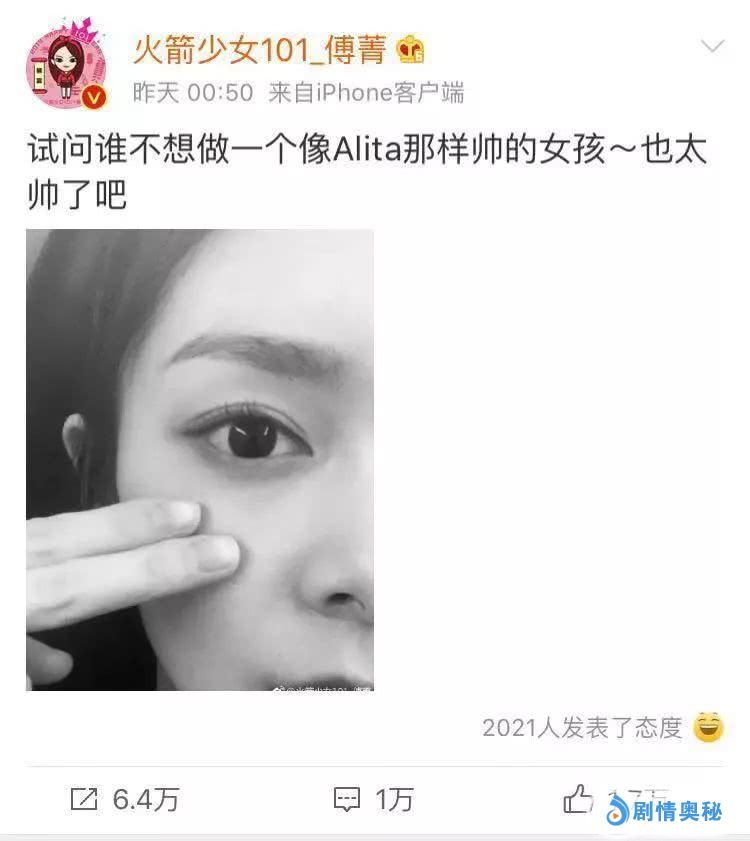Like this post with the thumbs-up
Image resolution: width=750 pixels, height=841 pixels.
coord(579,799)
